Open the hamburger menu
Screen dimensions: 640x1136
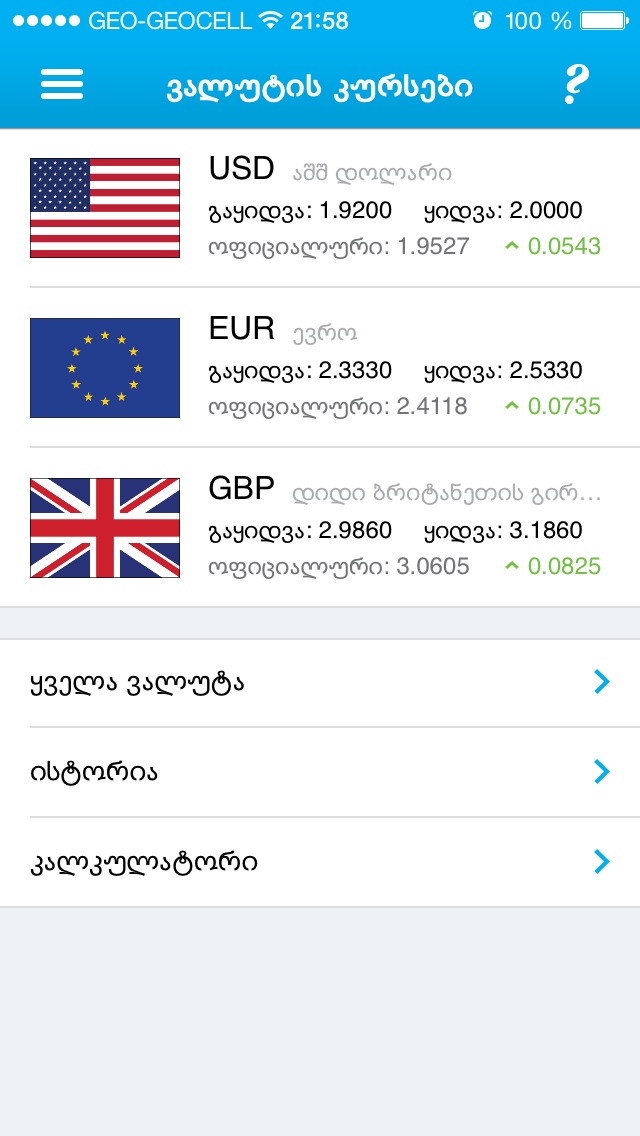coord(61,85)
